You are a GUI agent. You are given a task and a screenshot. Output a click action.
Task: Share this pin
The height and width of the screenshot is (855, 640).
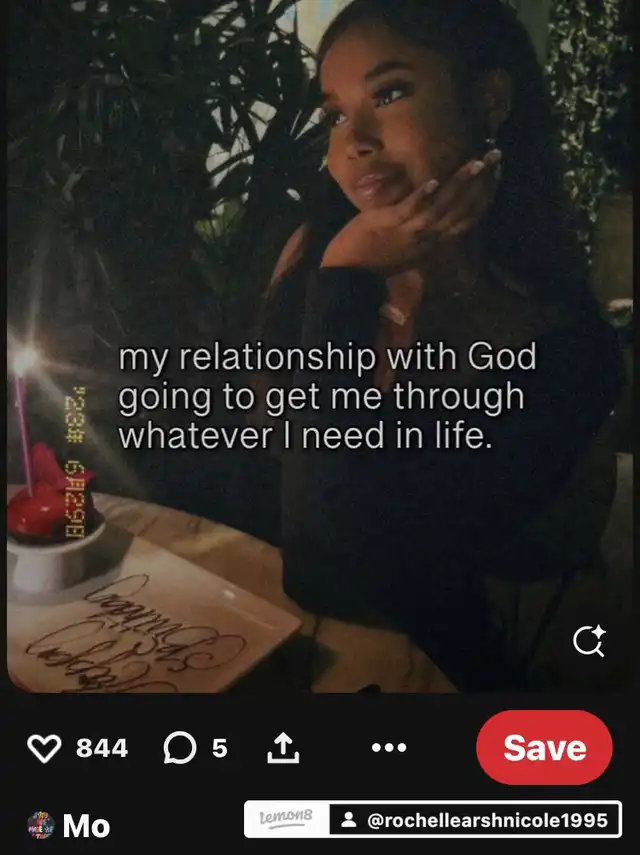(283, 748)
